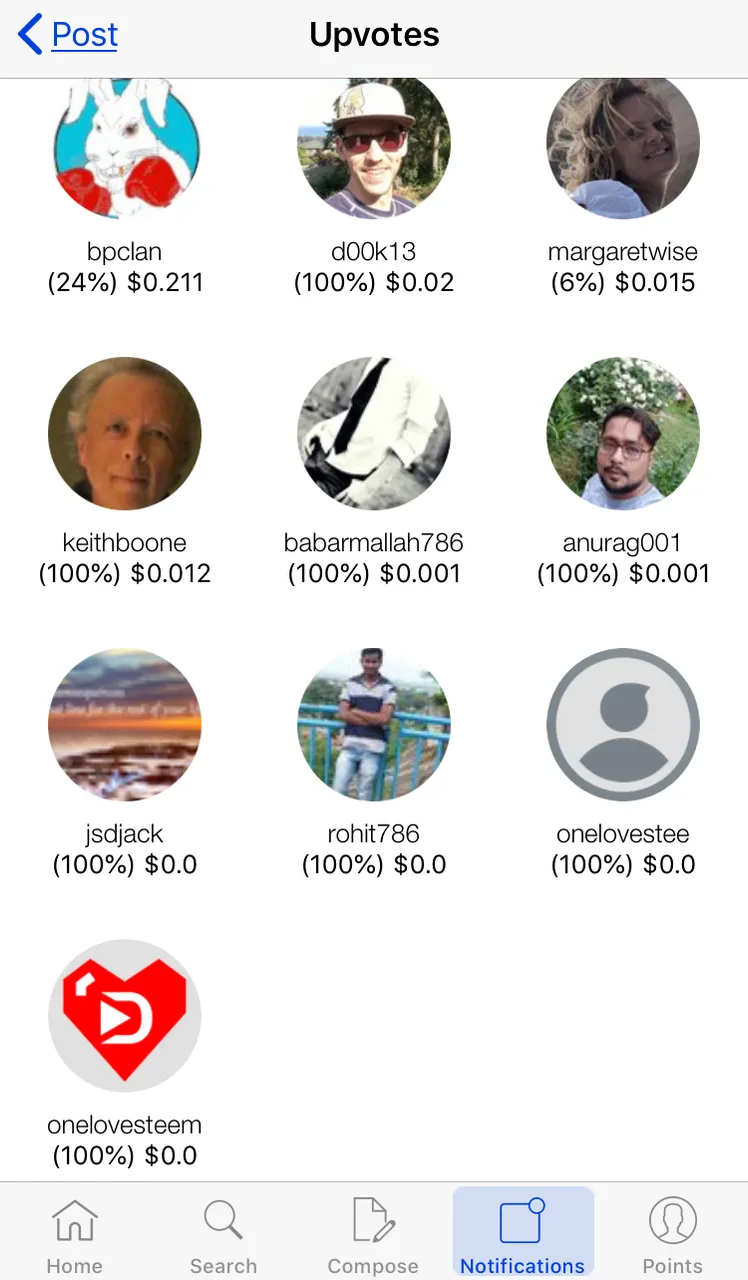Viewport: 748px width, 1280px height.
Task: Select upvoter rohit786
Action: pos(374,725)
